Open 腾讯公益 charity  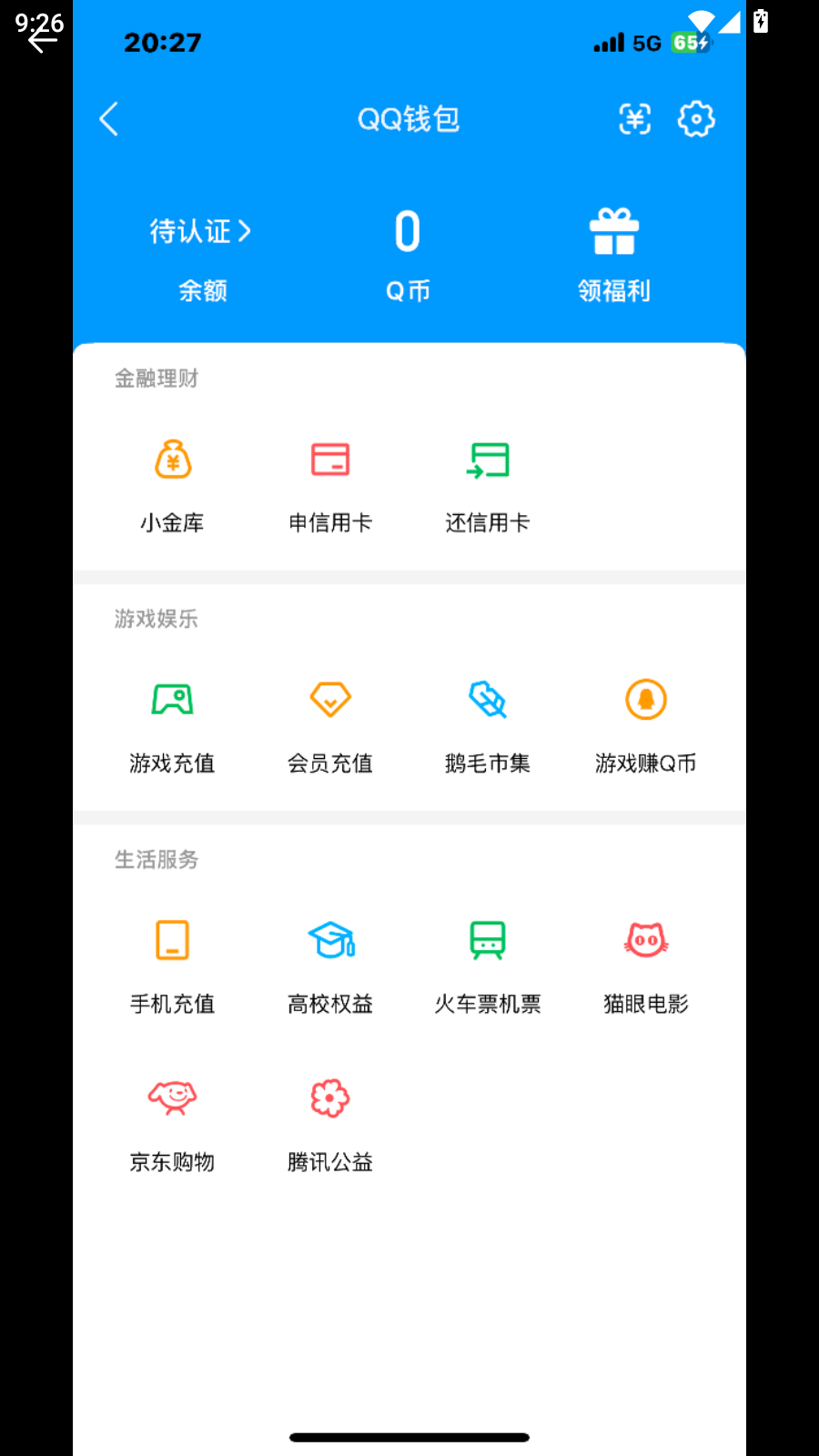coord(330,1123)
